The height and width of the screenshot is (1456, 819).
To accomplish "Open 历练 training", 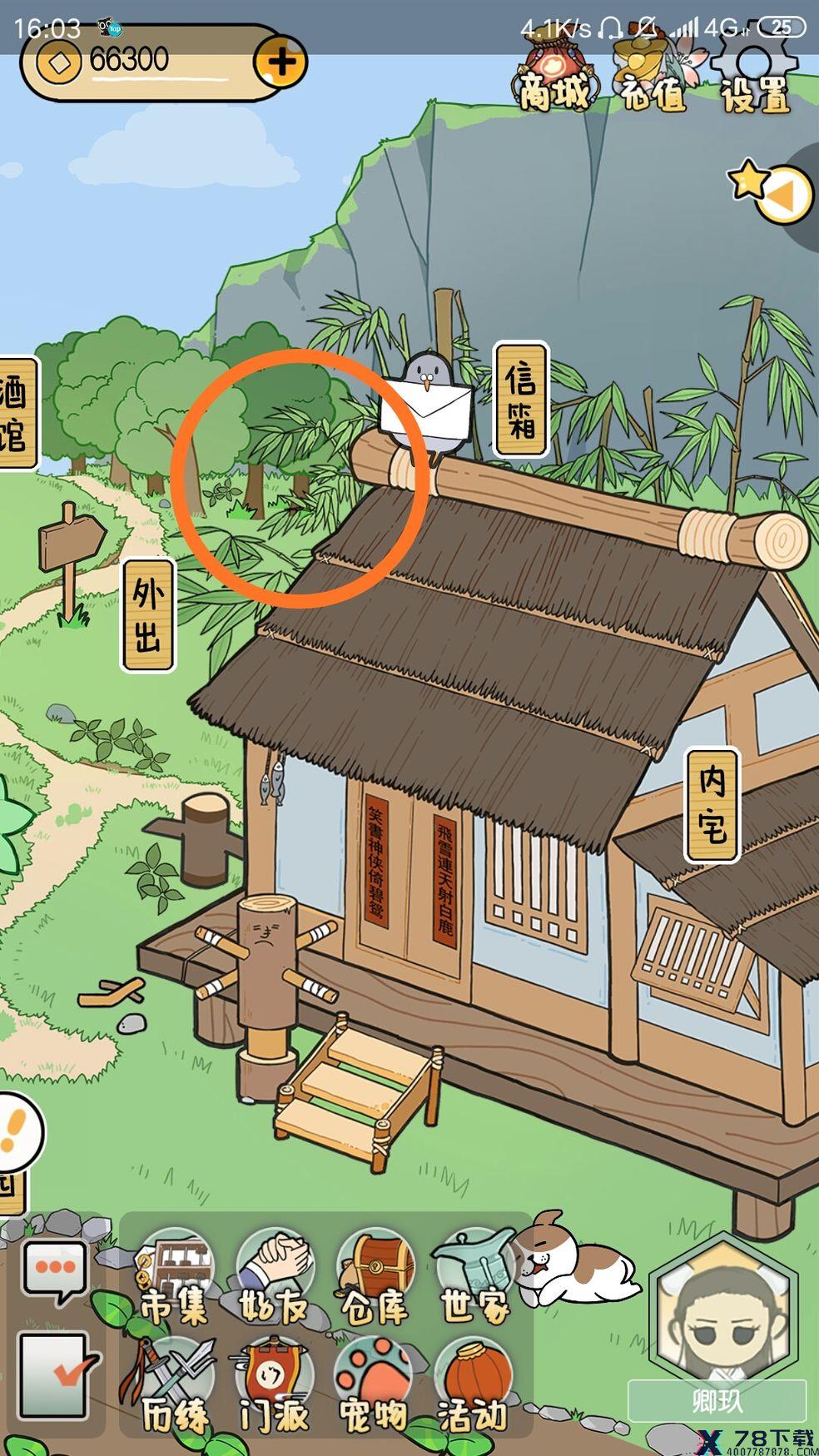I will point(173,1386).
